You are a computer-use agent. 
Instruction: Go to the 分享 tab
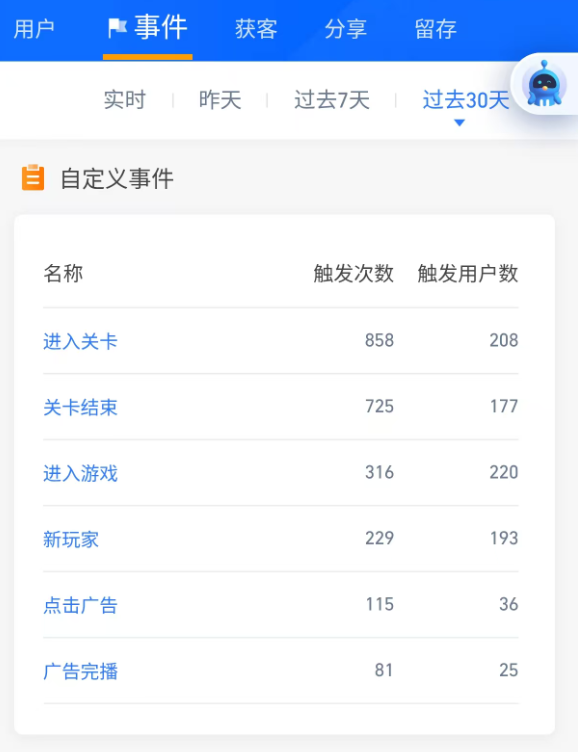pyautogui.click(x=346, y=29)
